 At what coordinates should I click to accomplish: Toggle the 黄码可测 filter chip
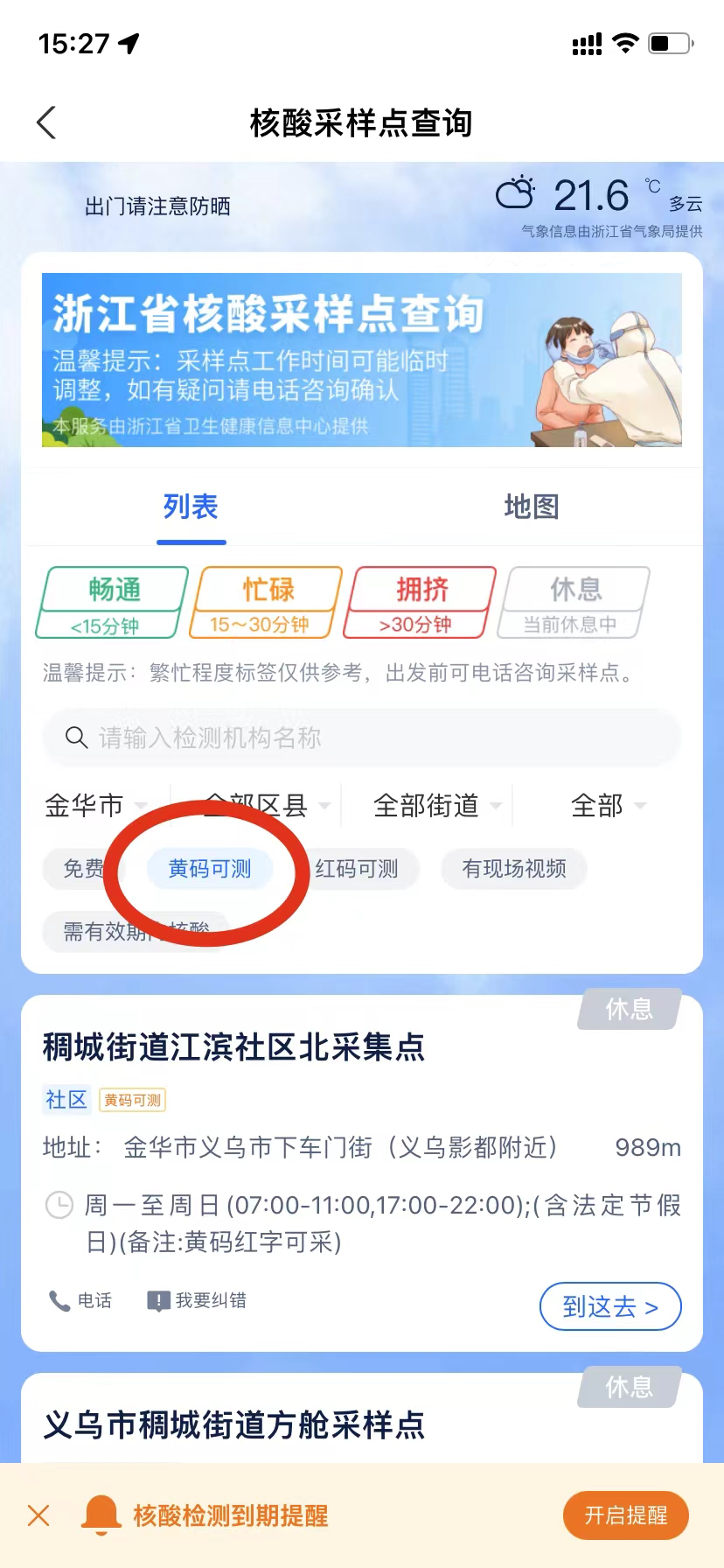[210, 869]
